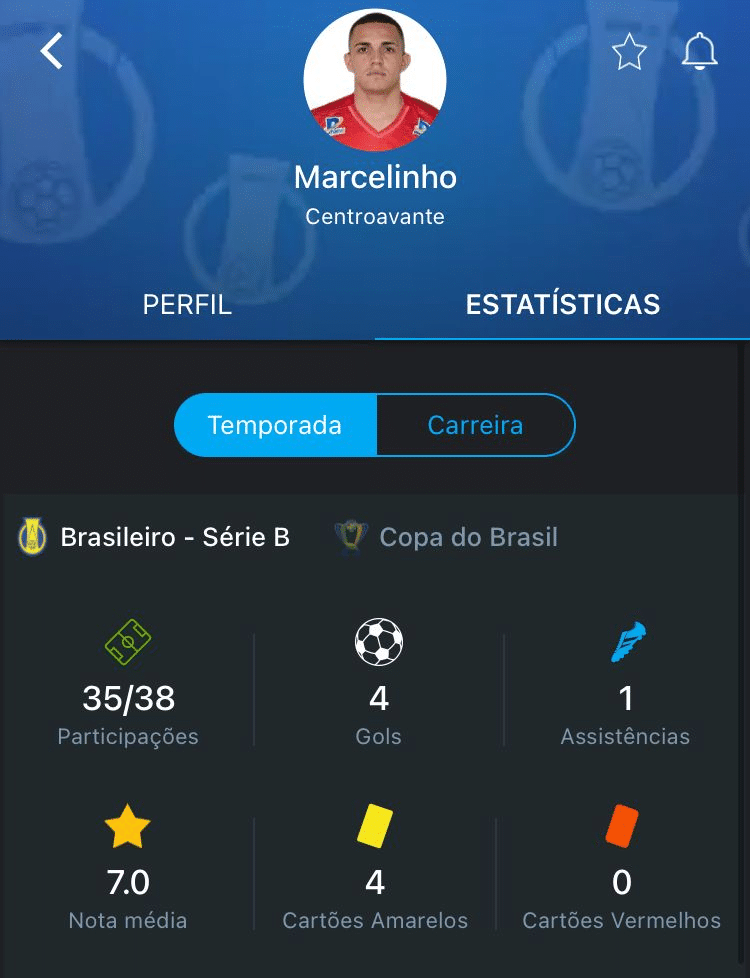
Task: Go back using the arrow icon
Action: [x=52, y=50]
